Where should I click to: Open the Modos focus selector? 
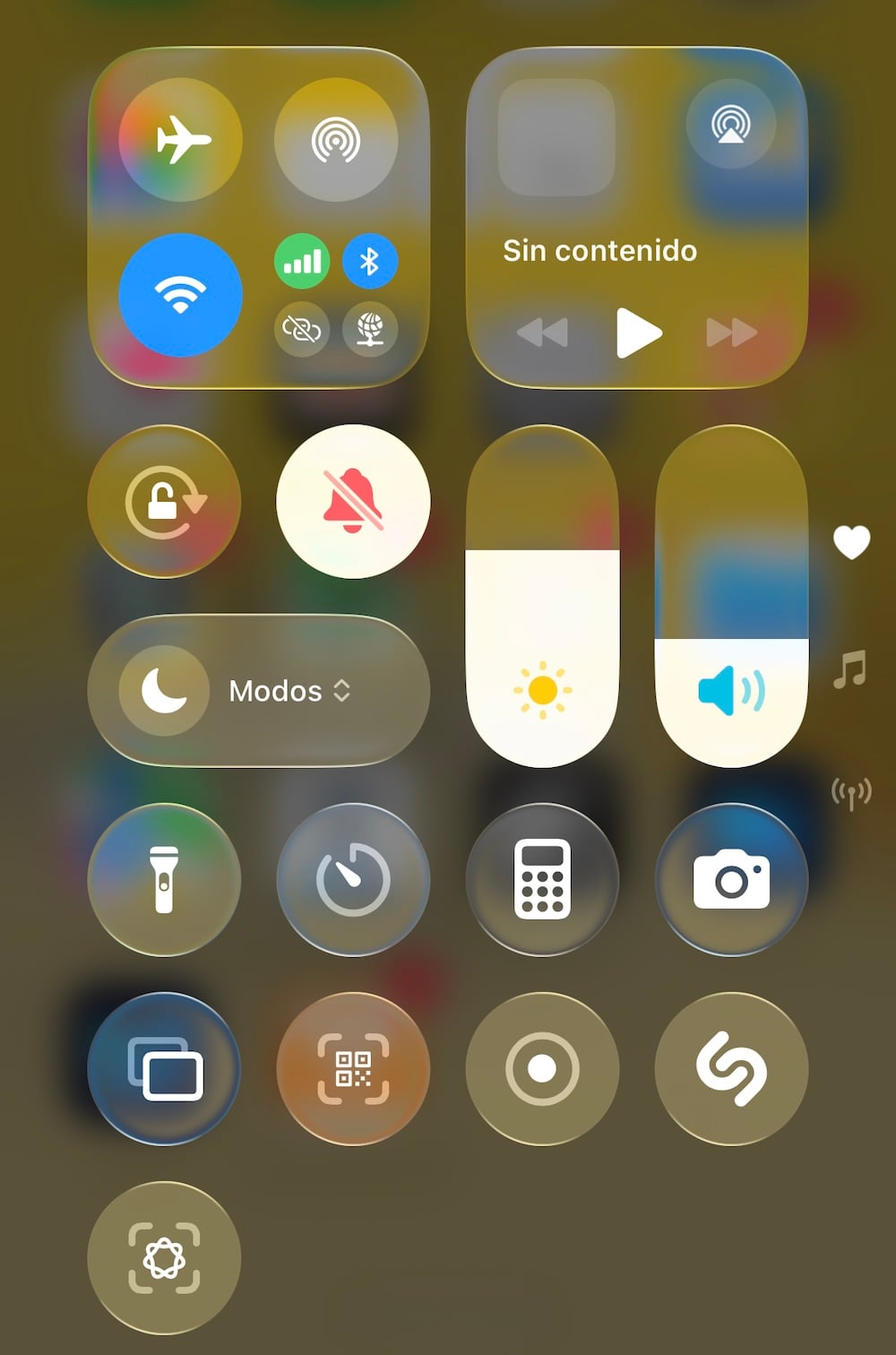click(x=258, y=690)
